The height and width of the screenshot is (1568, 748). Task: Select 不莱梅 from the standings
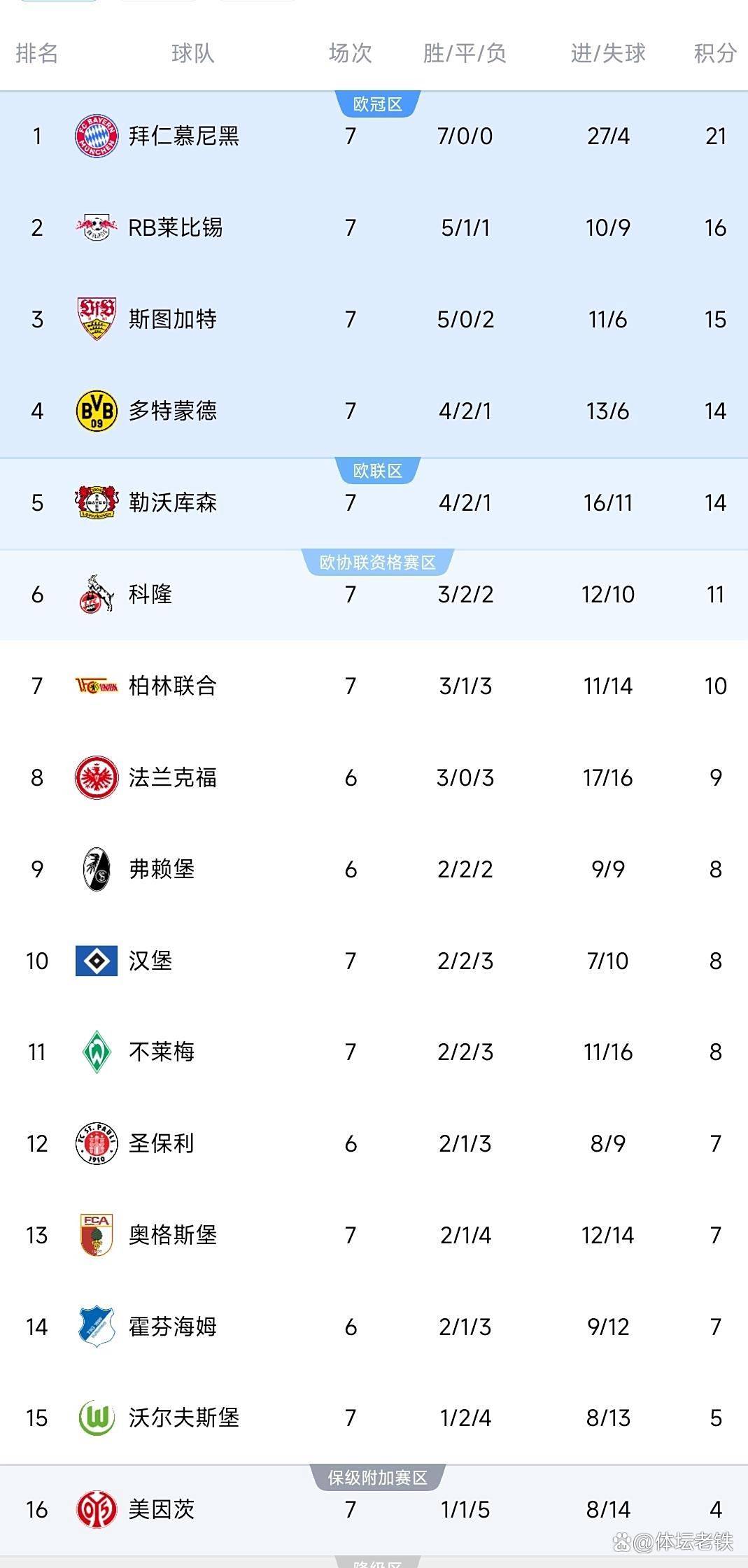162,1052
